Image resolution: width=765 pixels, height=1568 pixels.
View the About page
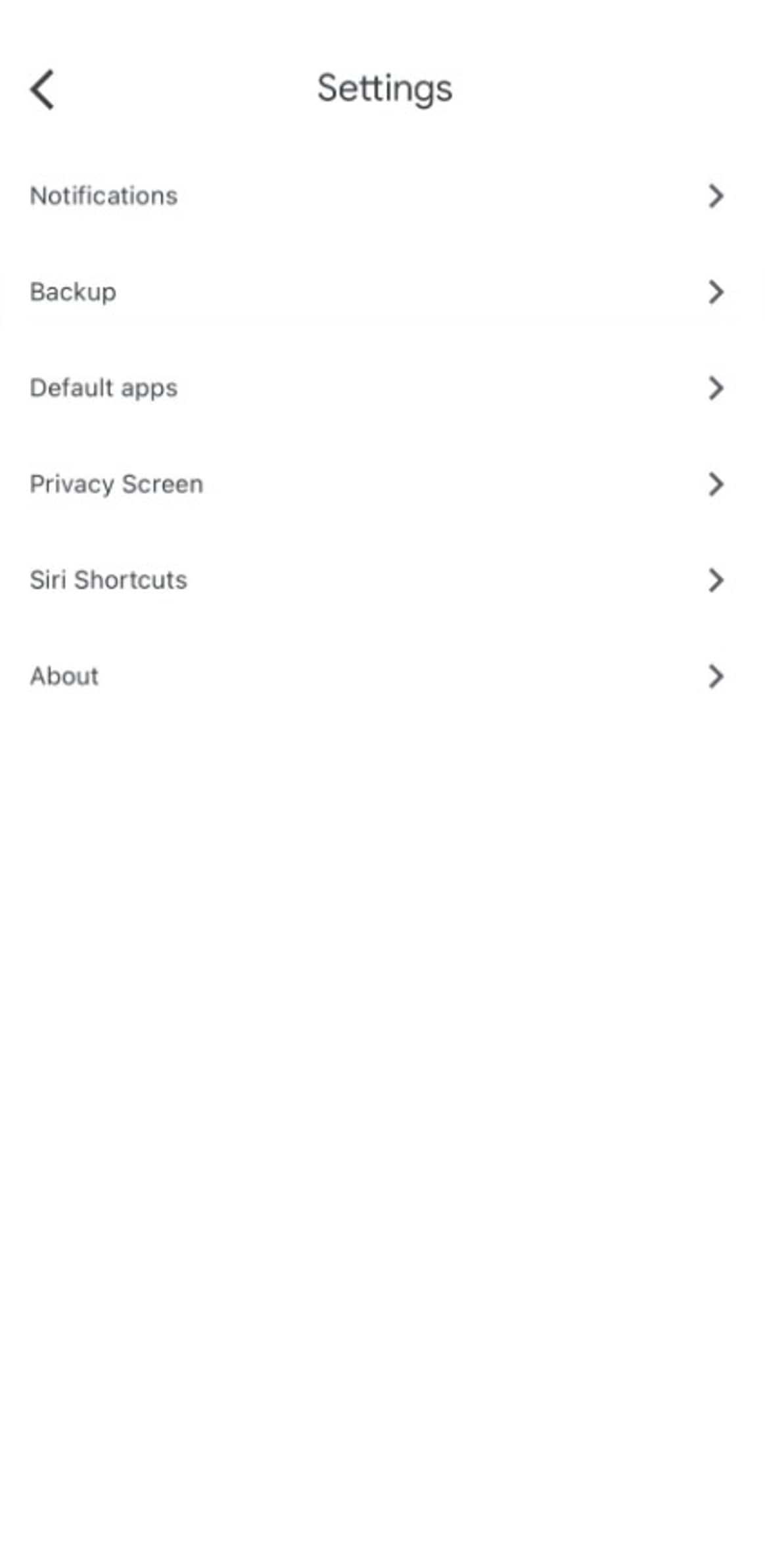pyautogui.click(x=64, y=676)
